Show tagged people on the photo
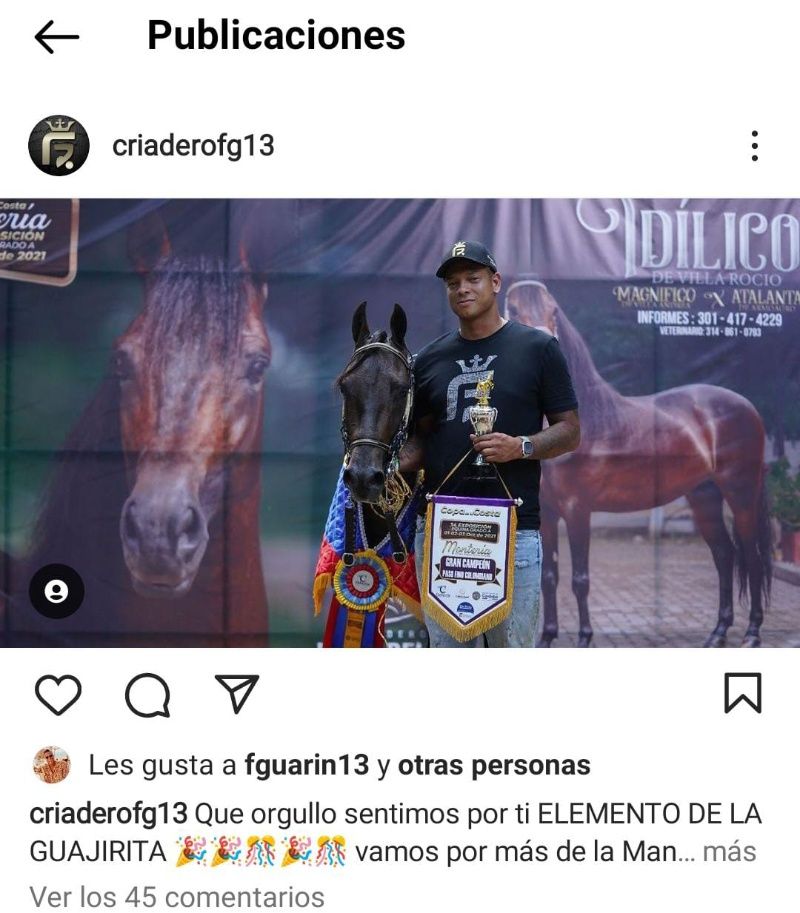 (57, 592)
